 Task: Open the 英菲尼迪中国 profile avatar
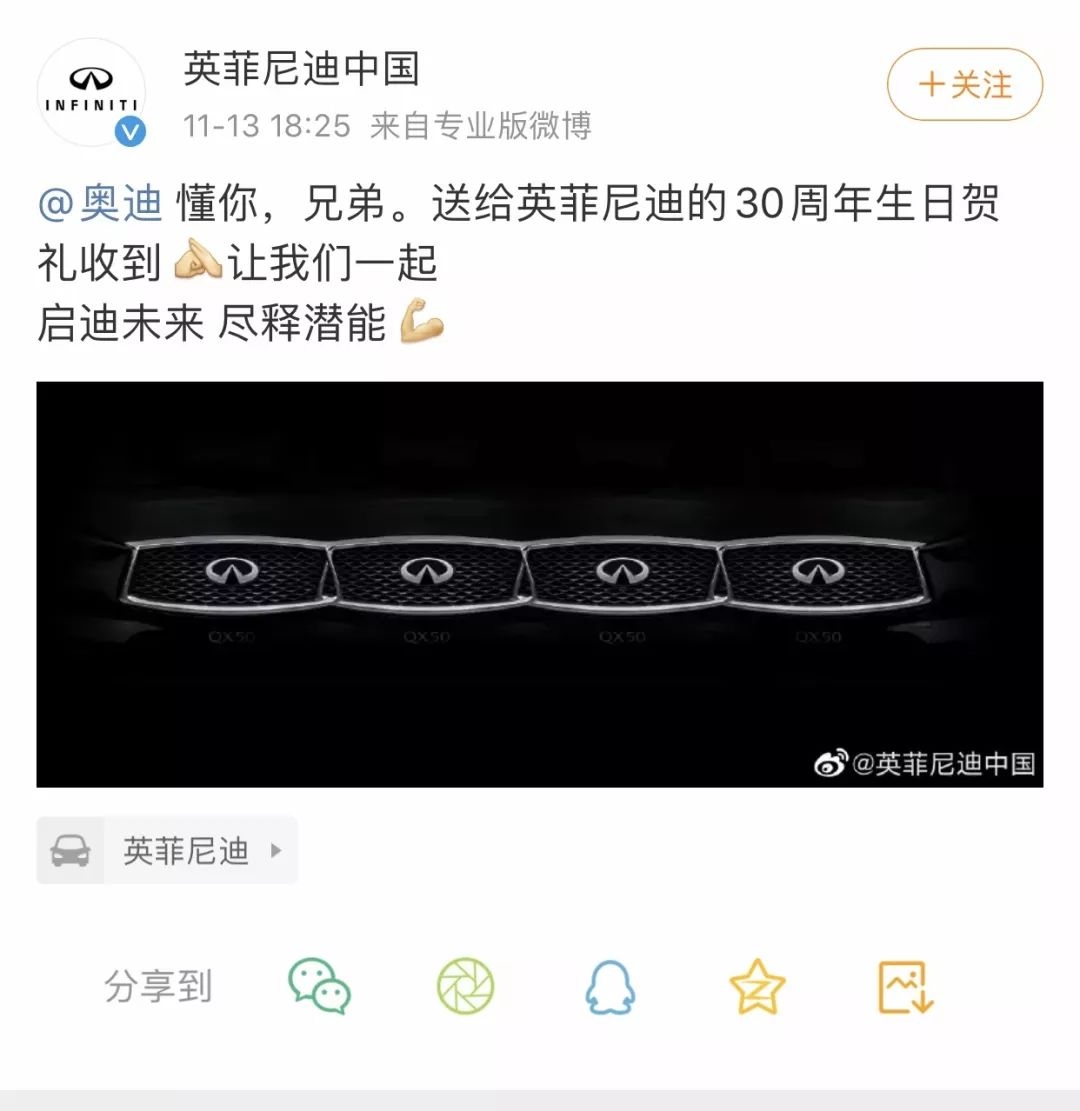[91, 92]
